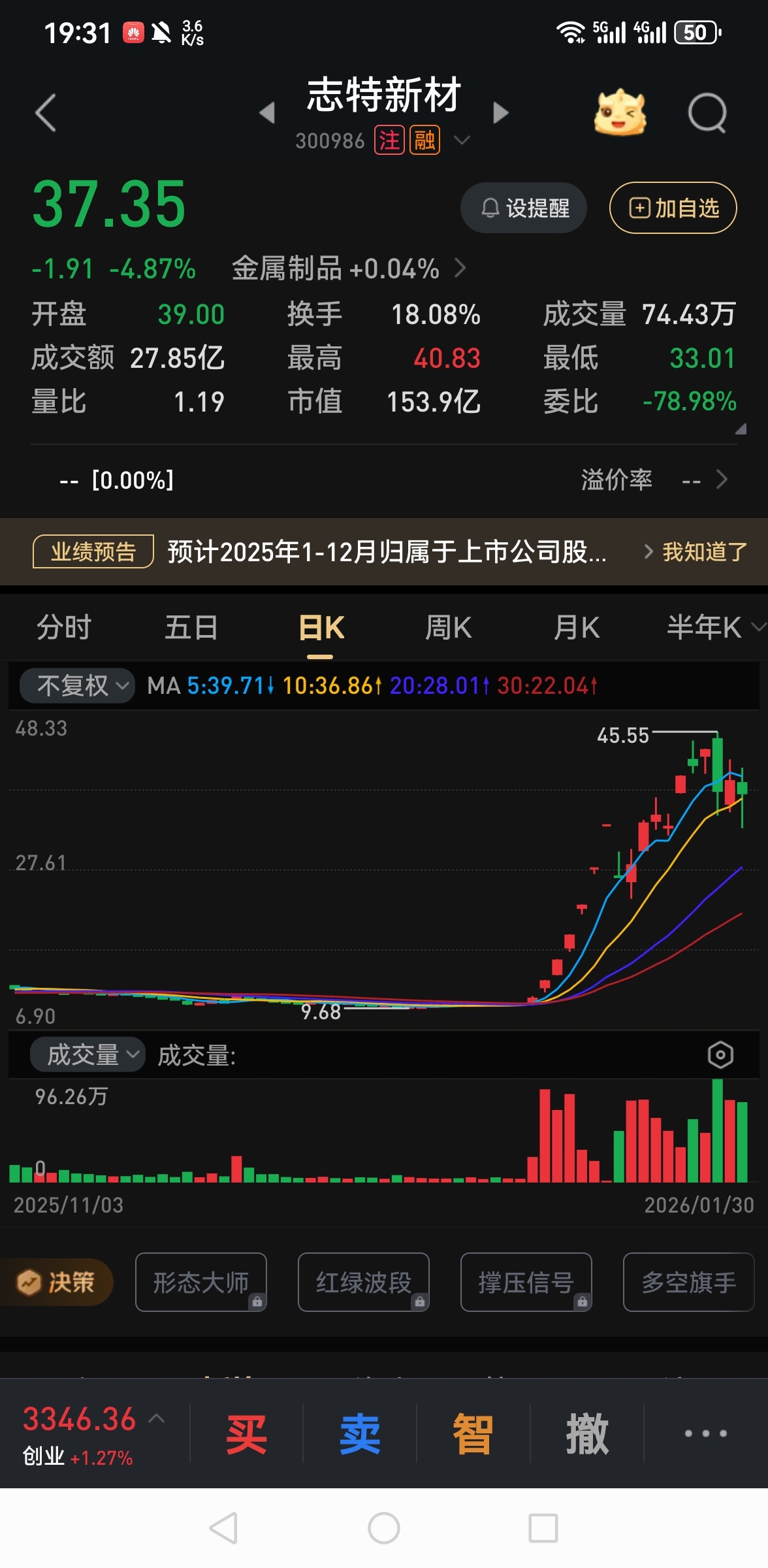Tap the blue 卖 sell button

pos(360,1434)
